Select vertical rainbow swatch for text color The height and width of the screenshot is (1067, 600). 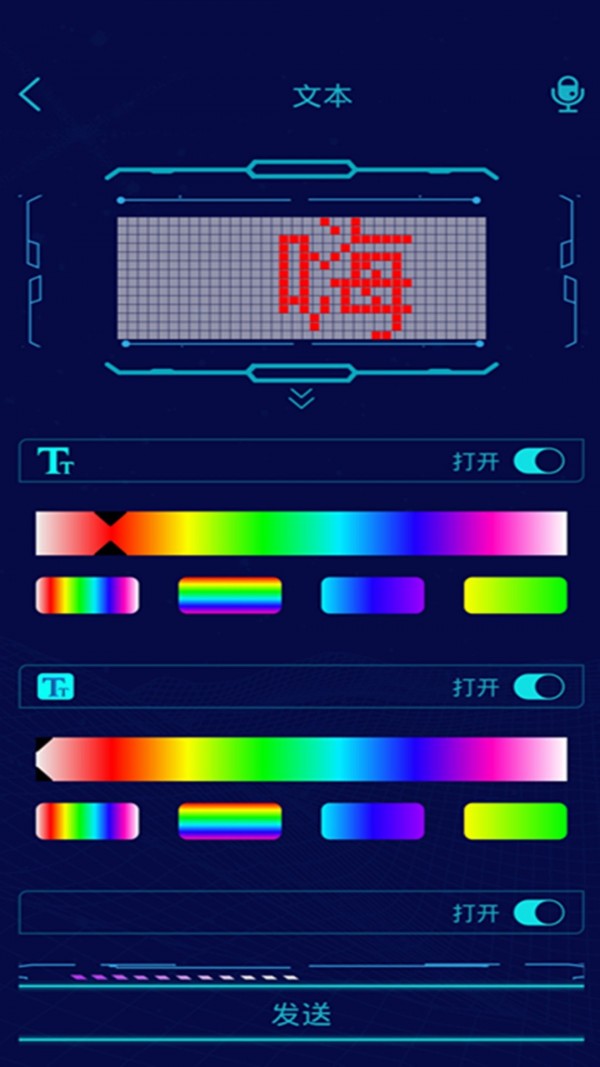tap(87, 595)
